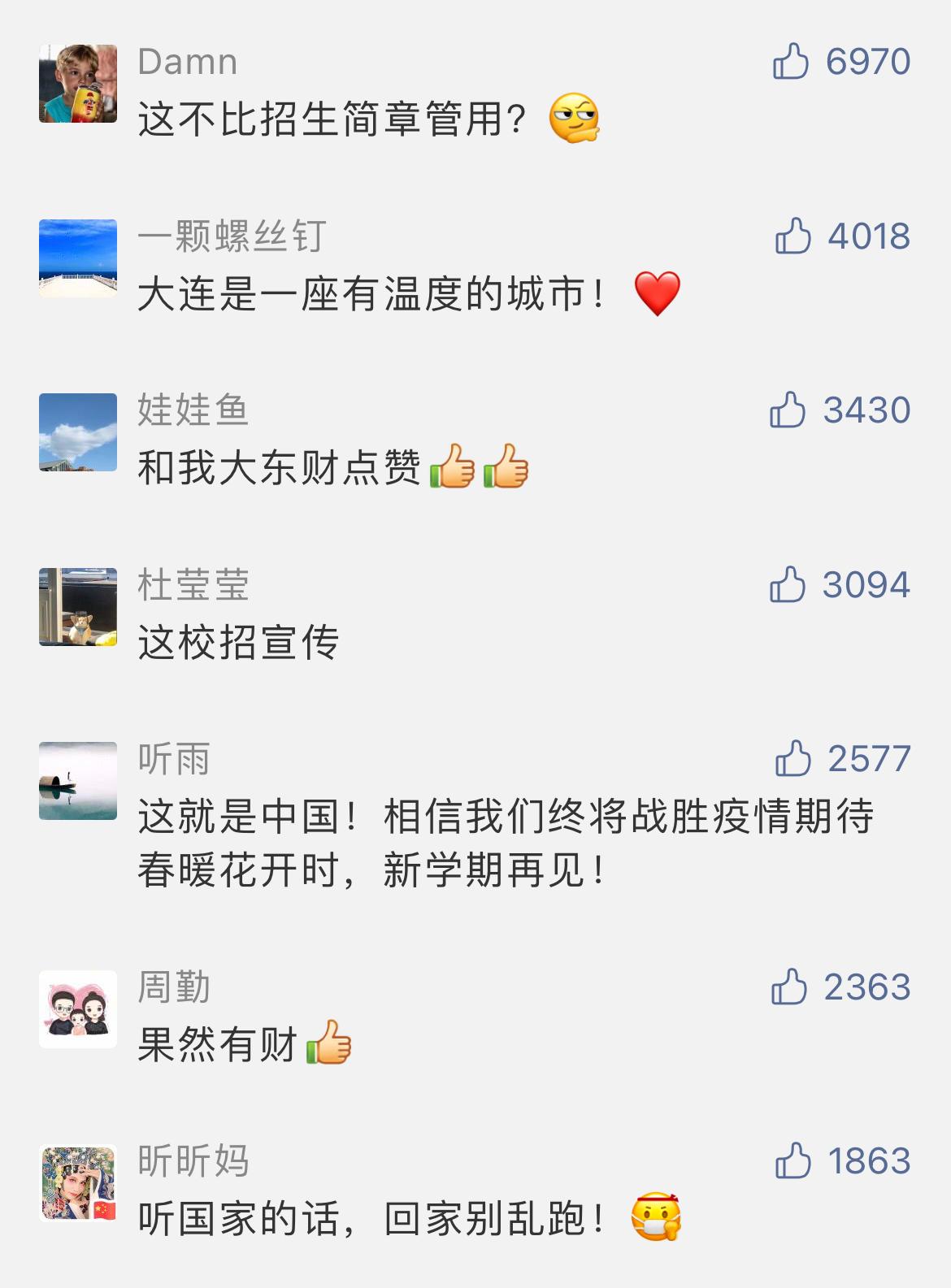This screenshot has width=951, height=1288.
Task: Like Damn's comment
Action: [x=790, y=62]
